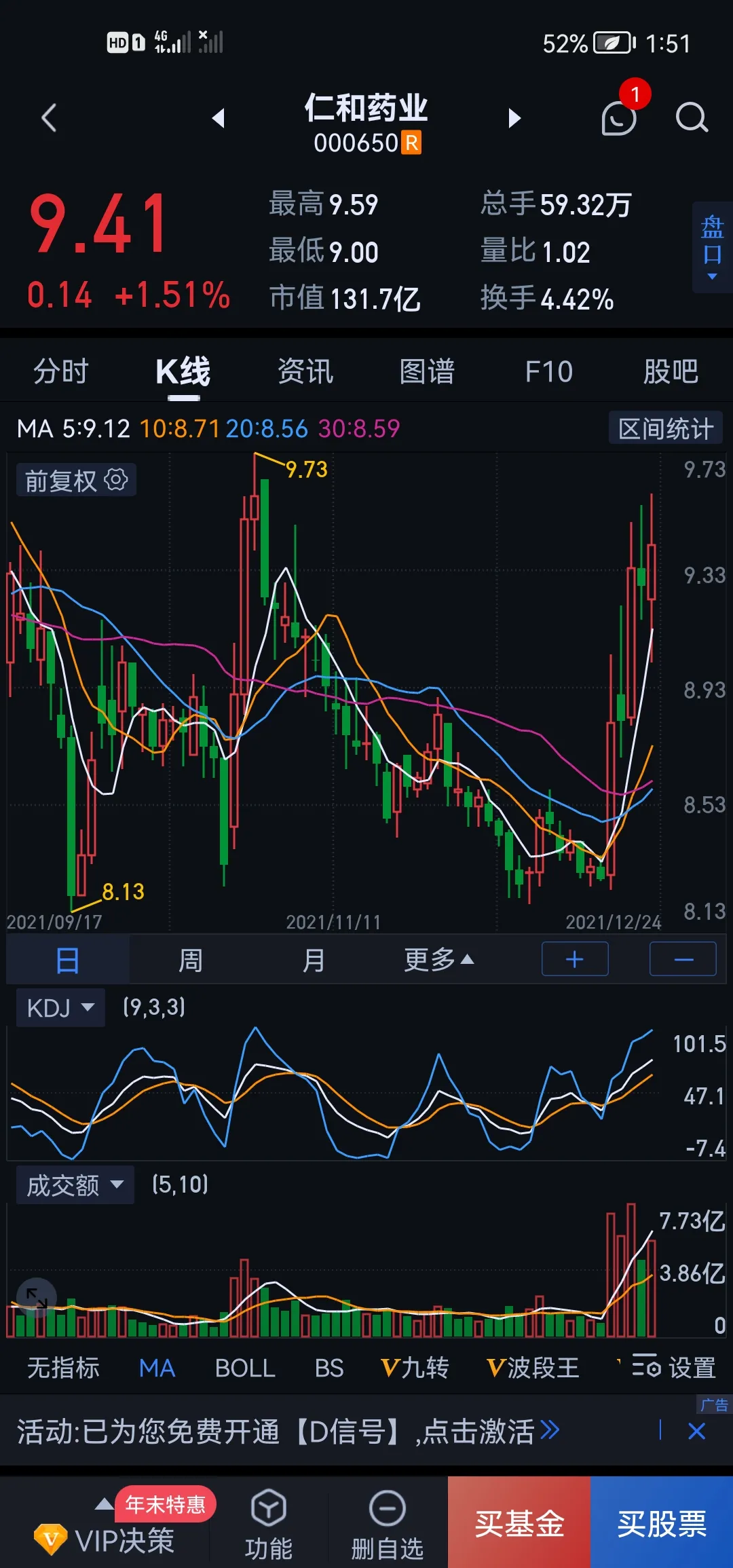
Task: Tap the 区间统计 button
Action: pos(665,428)
